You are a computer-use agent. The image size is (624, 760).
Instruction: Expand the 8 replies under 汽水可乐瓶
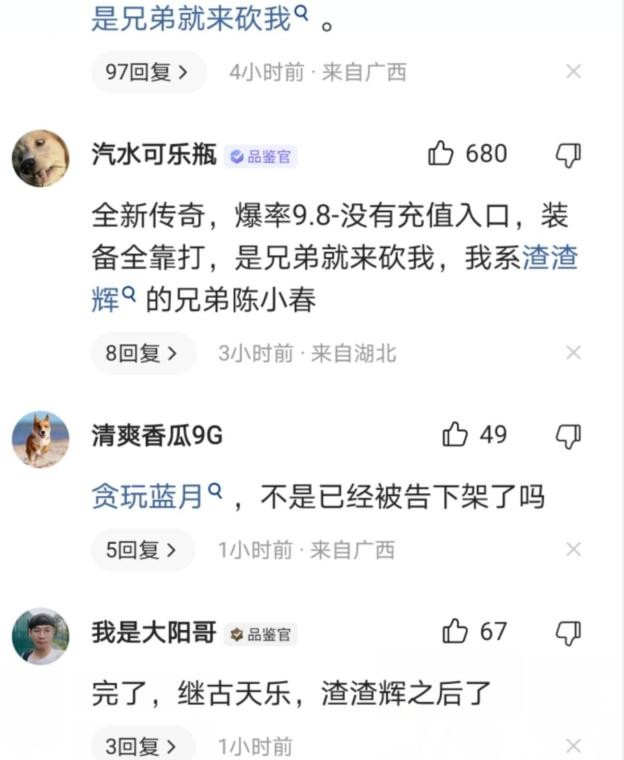point(141,353)
